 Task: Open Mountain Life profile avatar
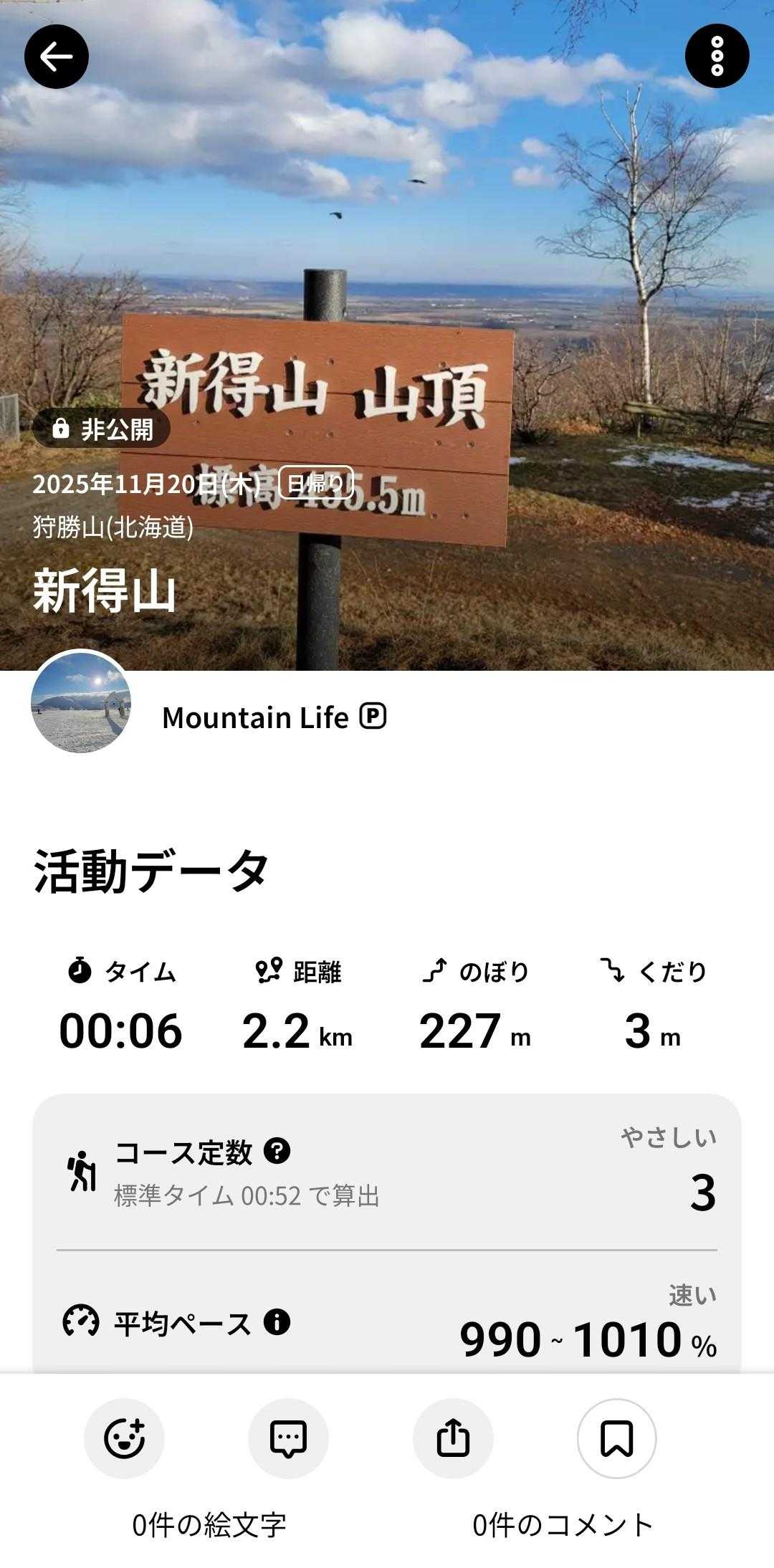[x=81, y=702]
